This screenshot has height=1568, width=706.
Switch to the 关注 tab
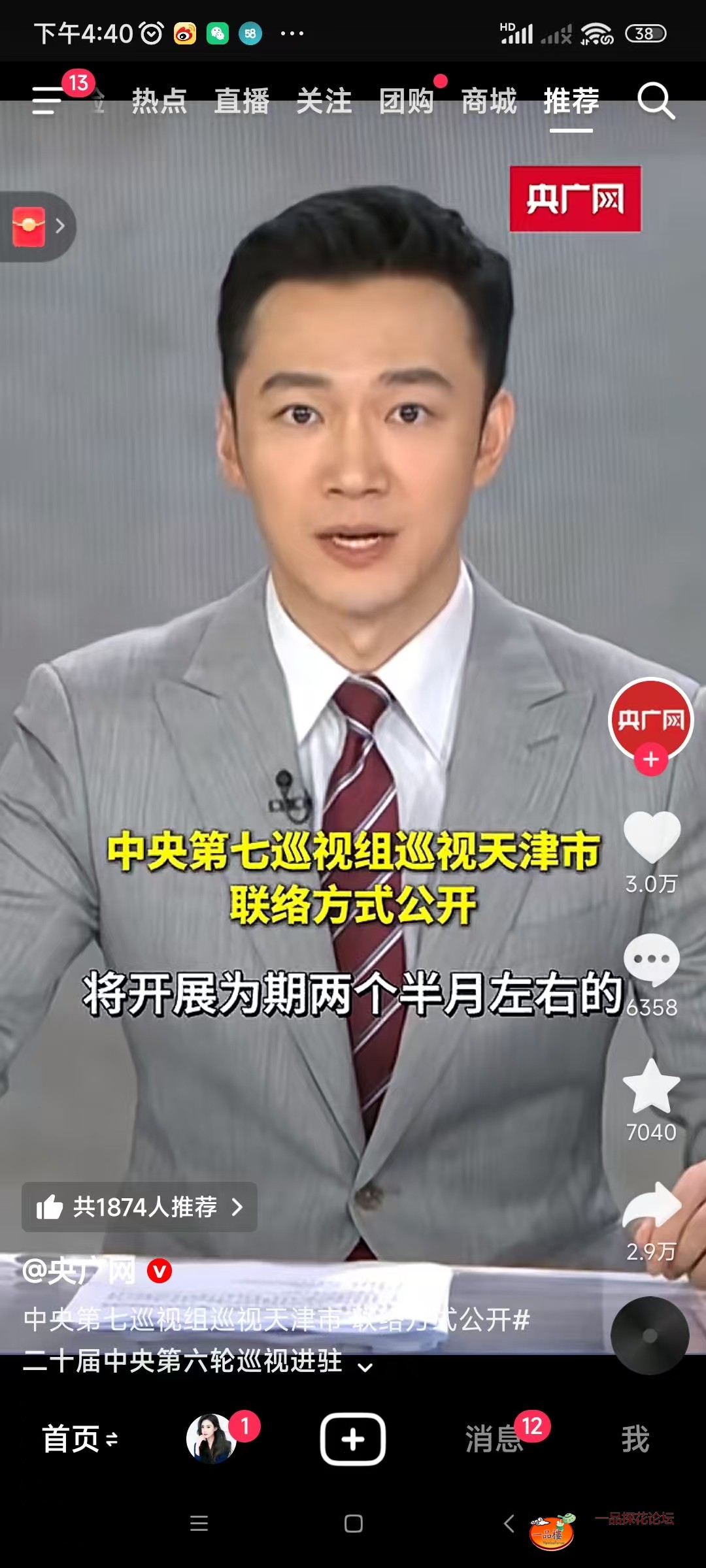point(324,101)
